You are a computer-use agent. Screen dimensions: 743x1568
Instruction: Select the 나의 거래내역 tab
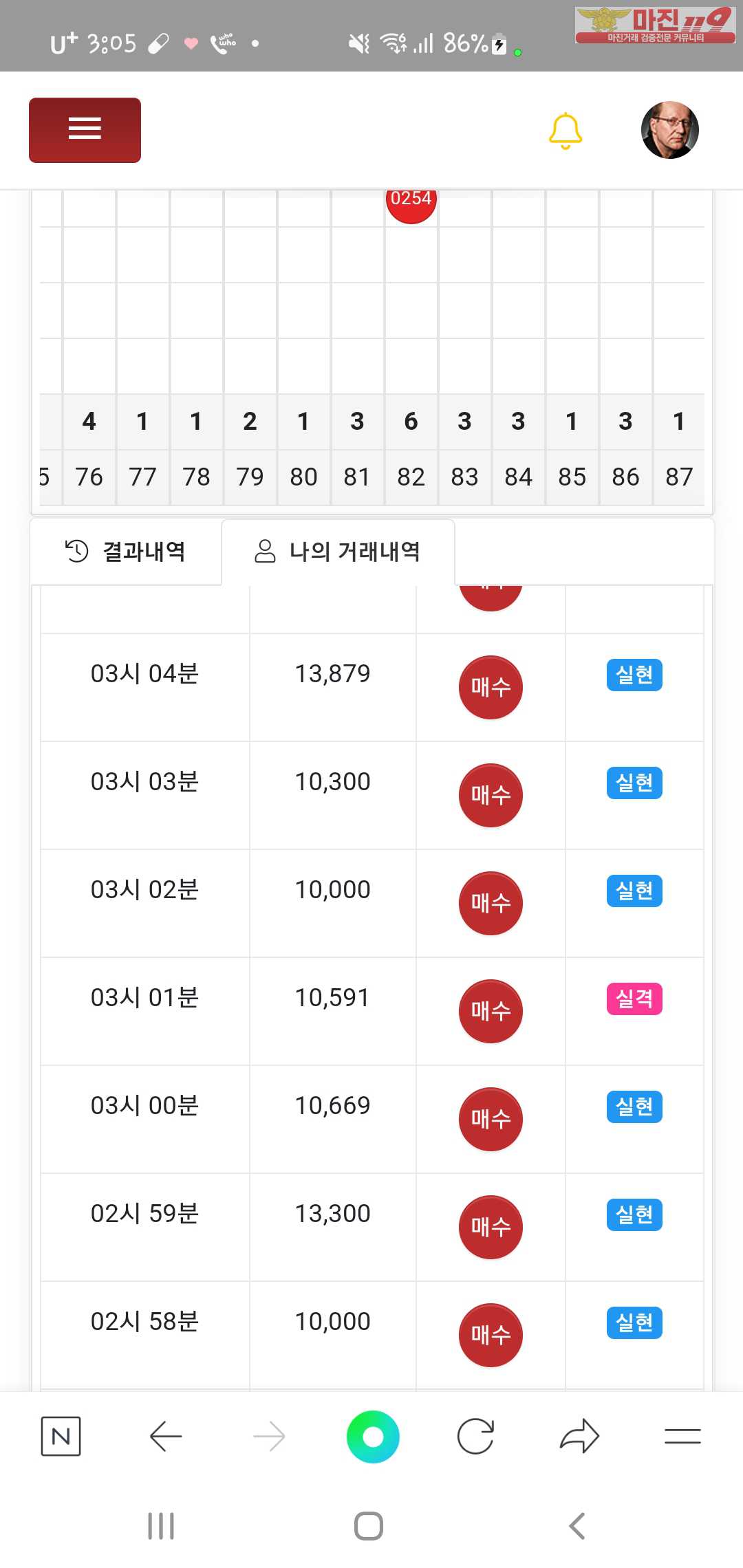pyautogui.click(x=338, y=552)
